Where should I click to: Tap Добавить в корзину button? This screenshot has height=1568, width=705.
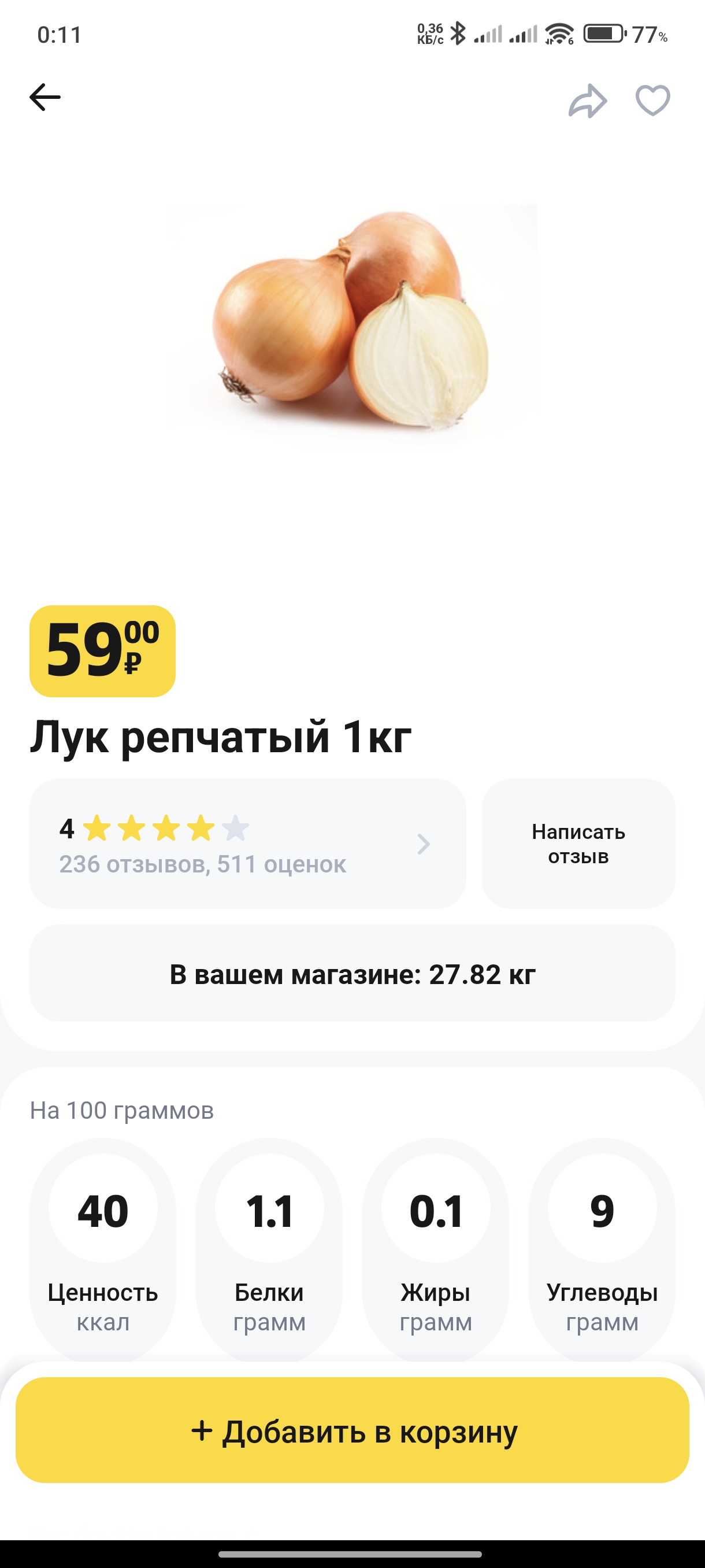pyautogui.click(x=352, y=1430)
